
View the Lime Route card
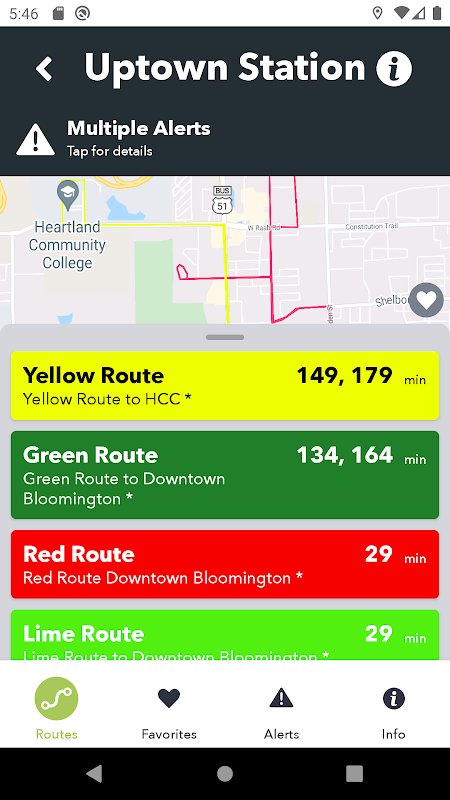pyautogui.click(x=225, y=635)
